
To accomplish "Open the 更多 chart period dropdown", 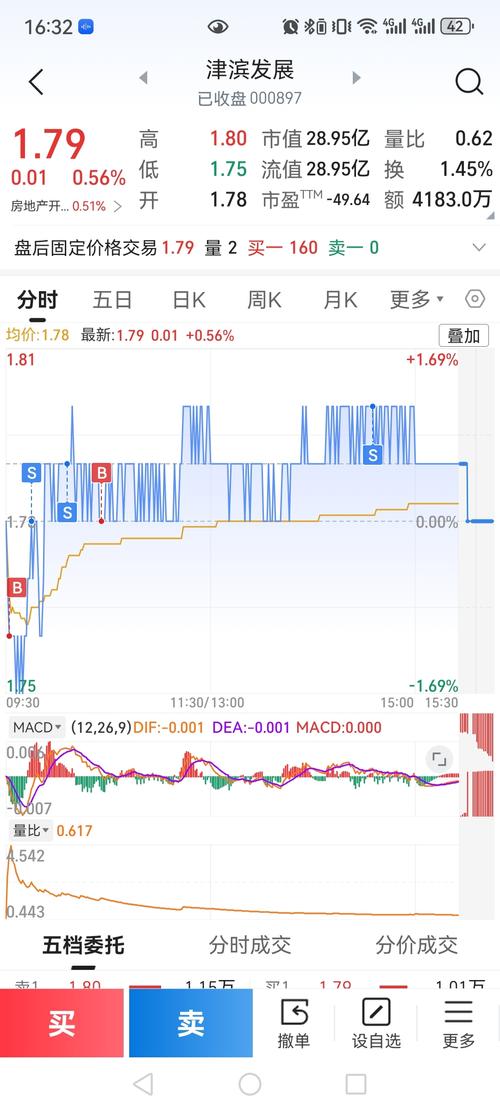I will point(416,300).
